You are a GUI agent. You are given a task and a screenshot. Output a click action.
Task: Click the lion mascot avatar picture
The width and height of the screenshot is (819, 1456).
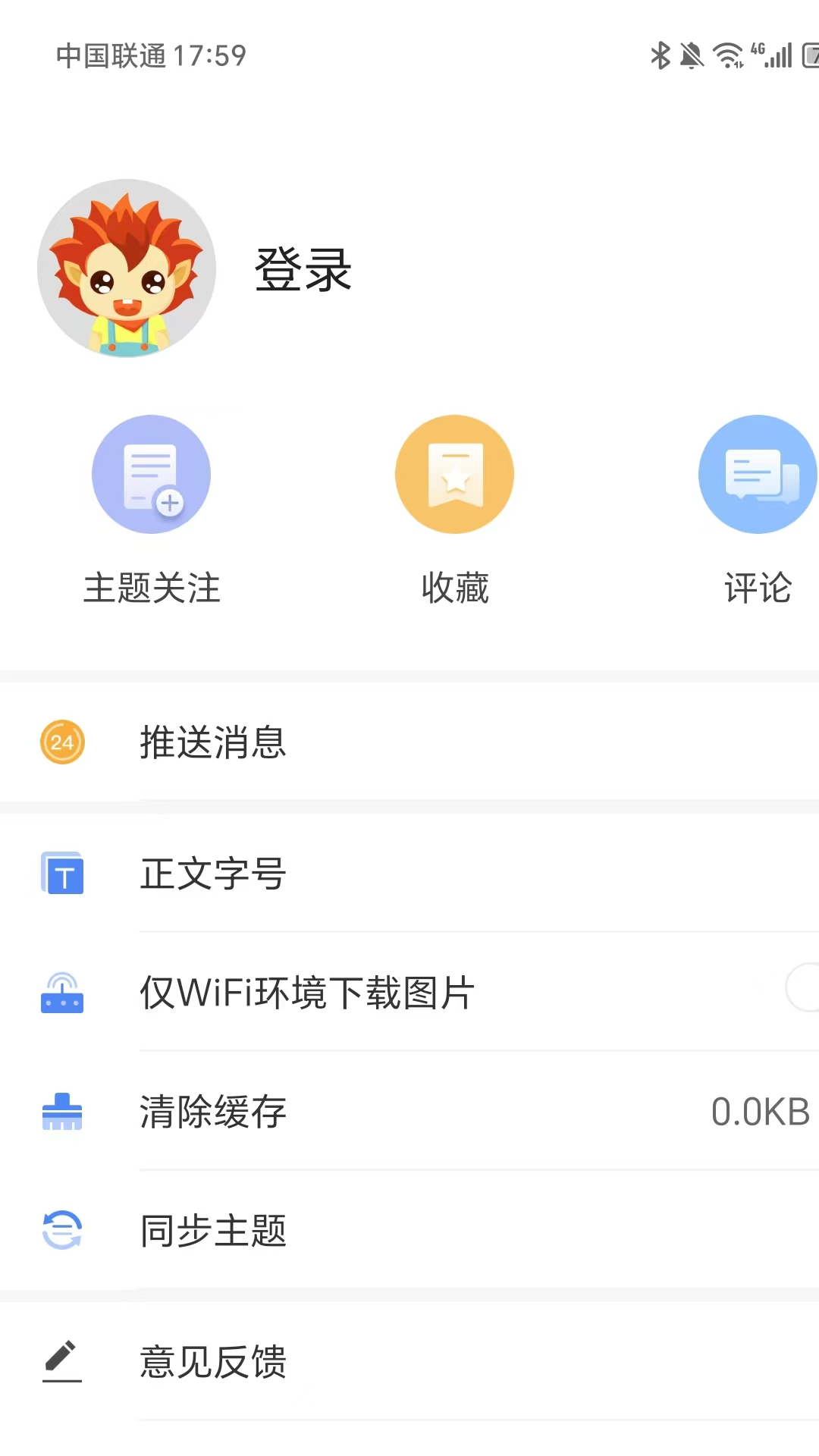[x=127, y=268]
